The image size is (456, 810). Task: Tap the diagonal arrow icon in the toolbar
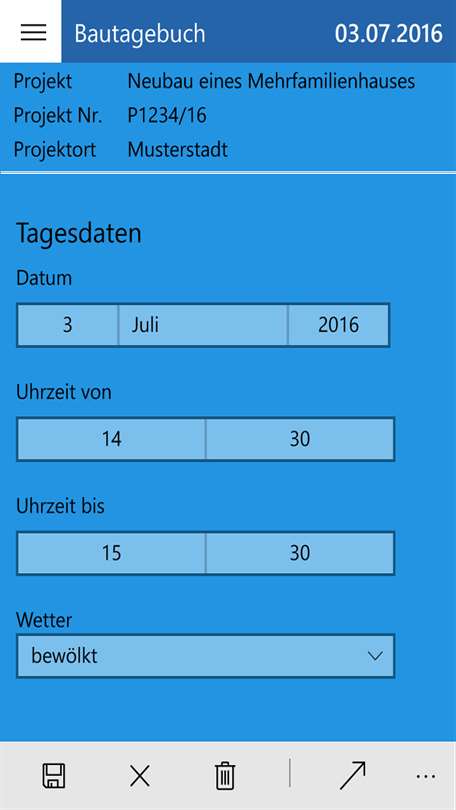click(353, 775)
